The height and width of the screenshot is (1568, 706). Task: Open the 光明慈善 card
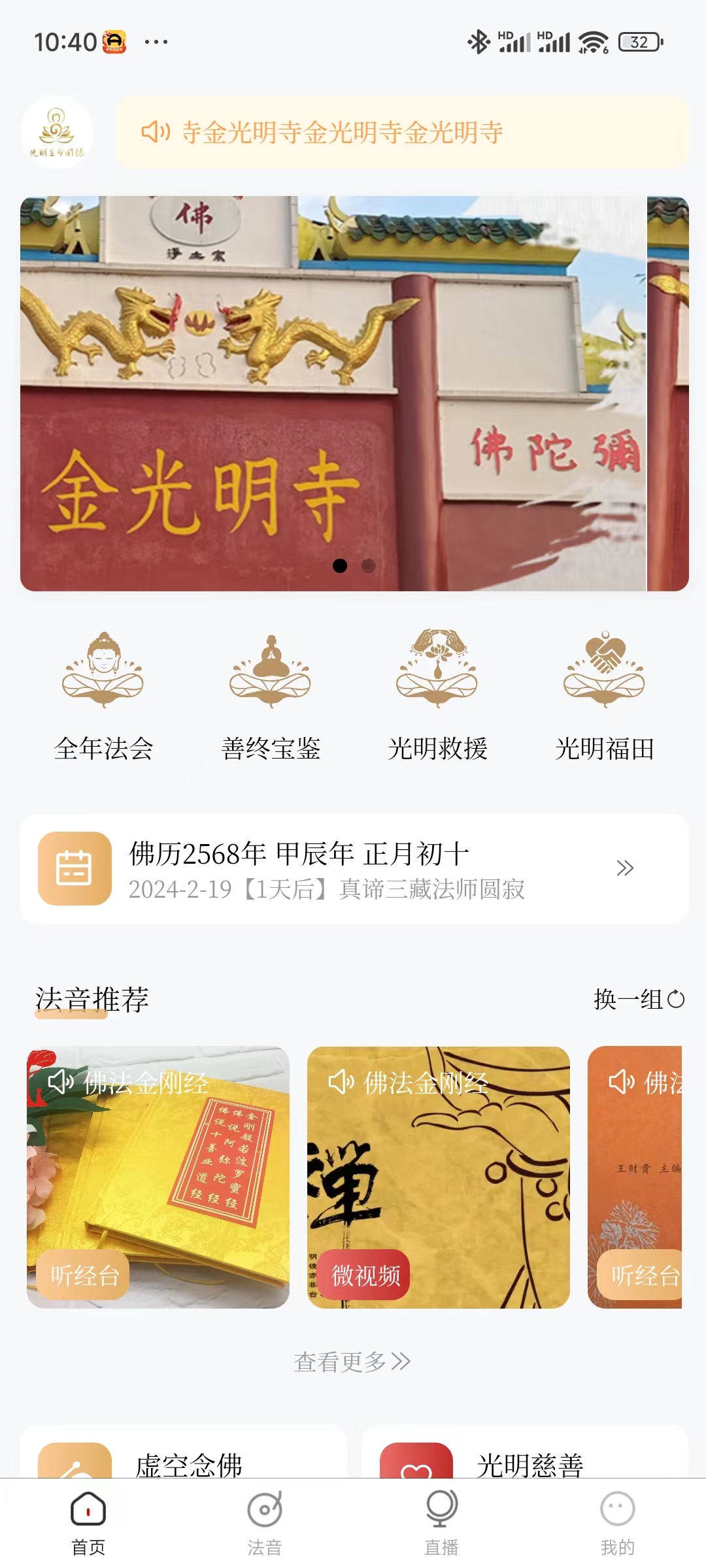(526, 1461)
